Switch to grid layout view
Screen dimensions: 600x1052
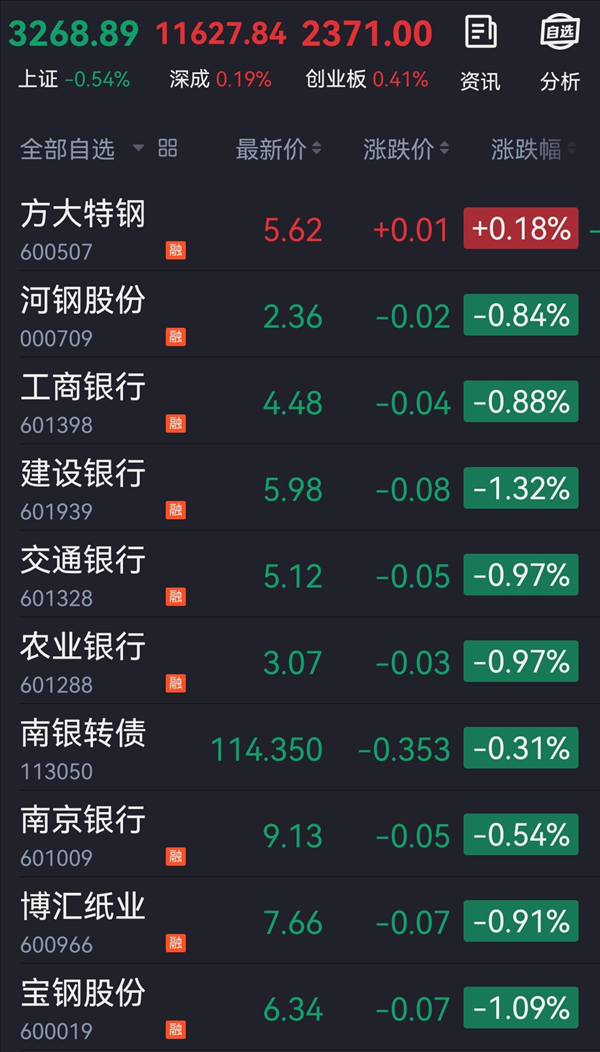point(168,148)
